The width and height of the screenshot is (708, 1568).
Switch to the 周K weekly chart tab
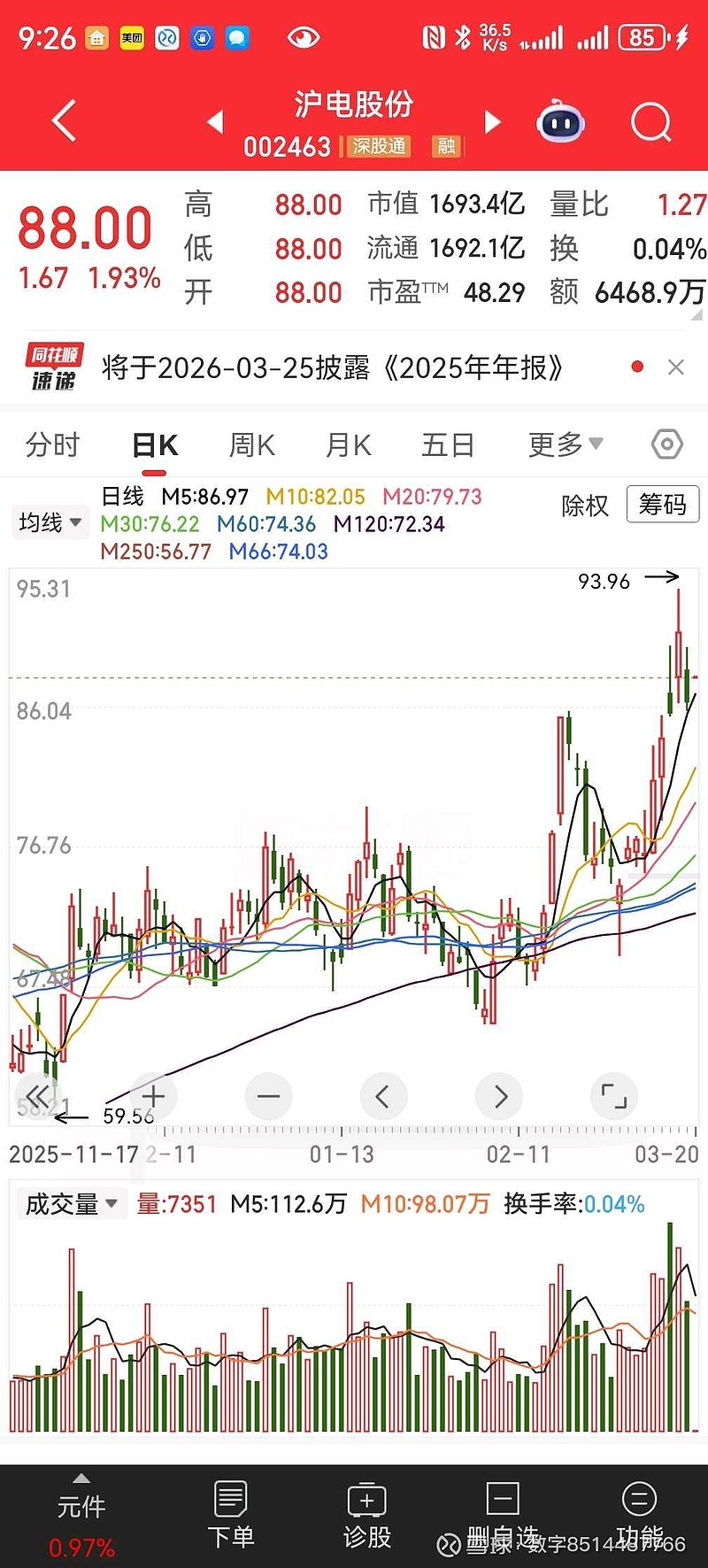tap(251, 444)
